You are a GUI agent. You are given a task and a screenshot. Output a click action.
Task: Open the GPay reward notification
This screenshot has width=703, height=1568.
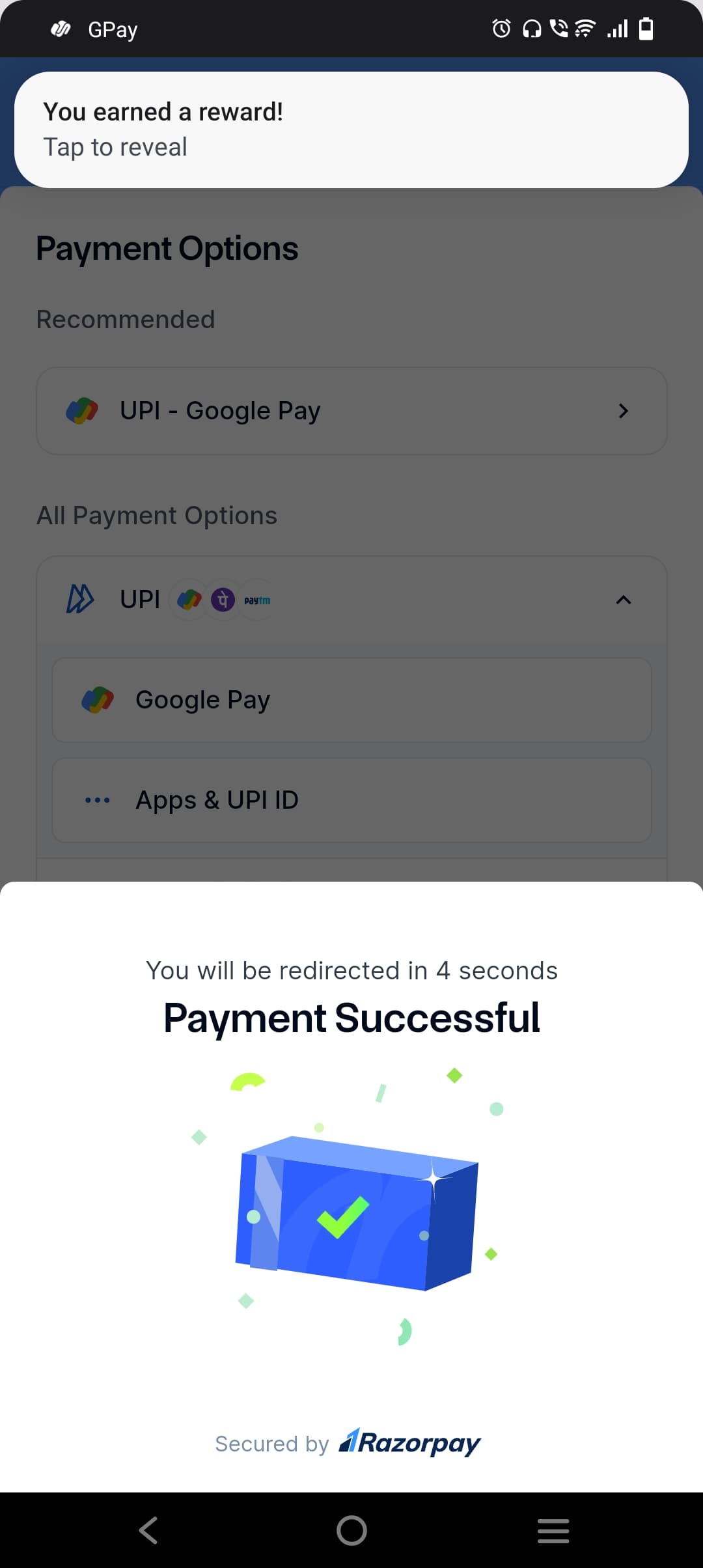351,130
